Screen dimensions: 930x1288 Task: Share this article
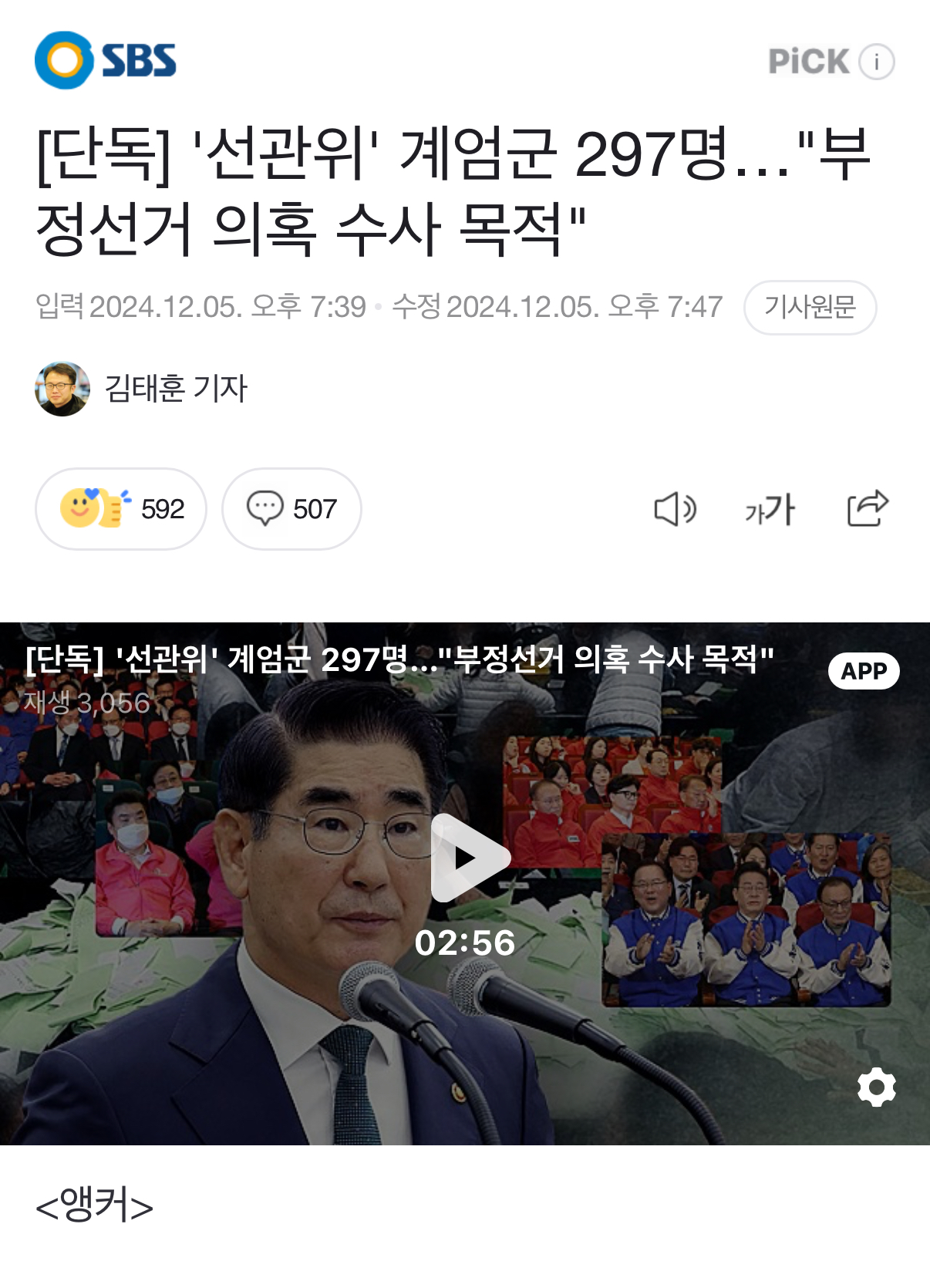coord(868,509)
